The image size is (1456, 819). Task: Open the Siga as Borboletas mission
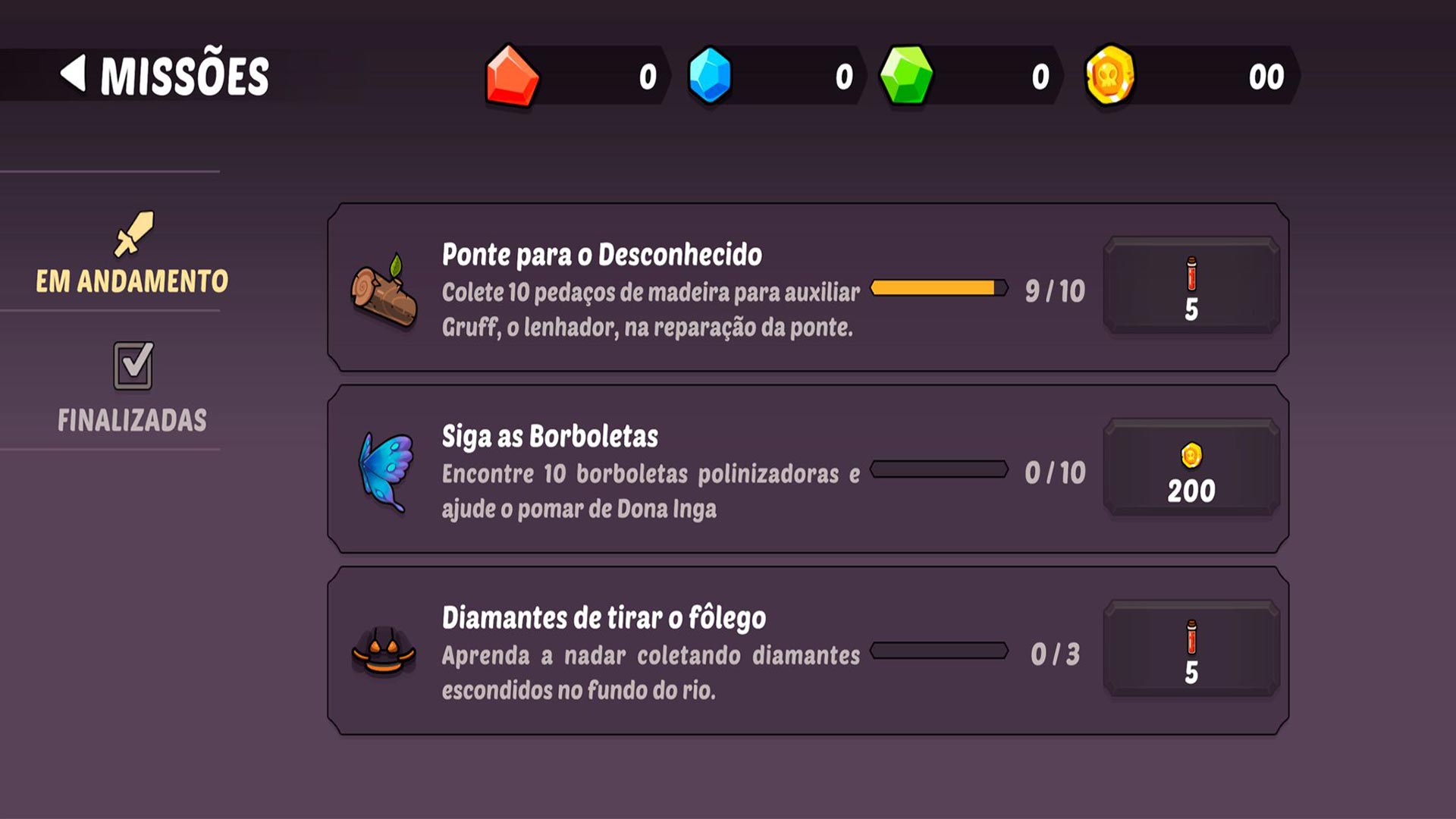pos(713,470)
